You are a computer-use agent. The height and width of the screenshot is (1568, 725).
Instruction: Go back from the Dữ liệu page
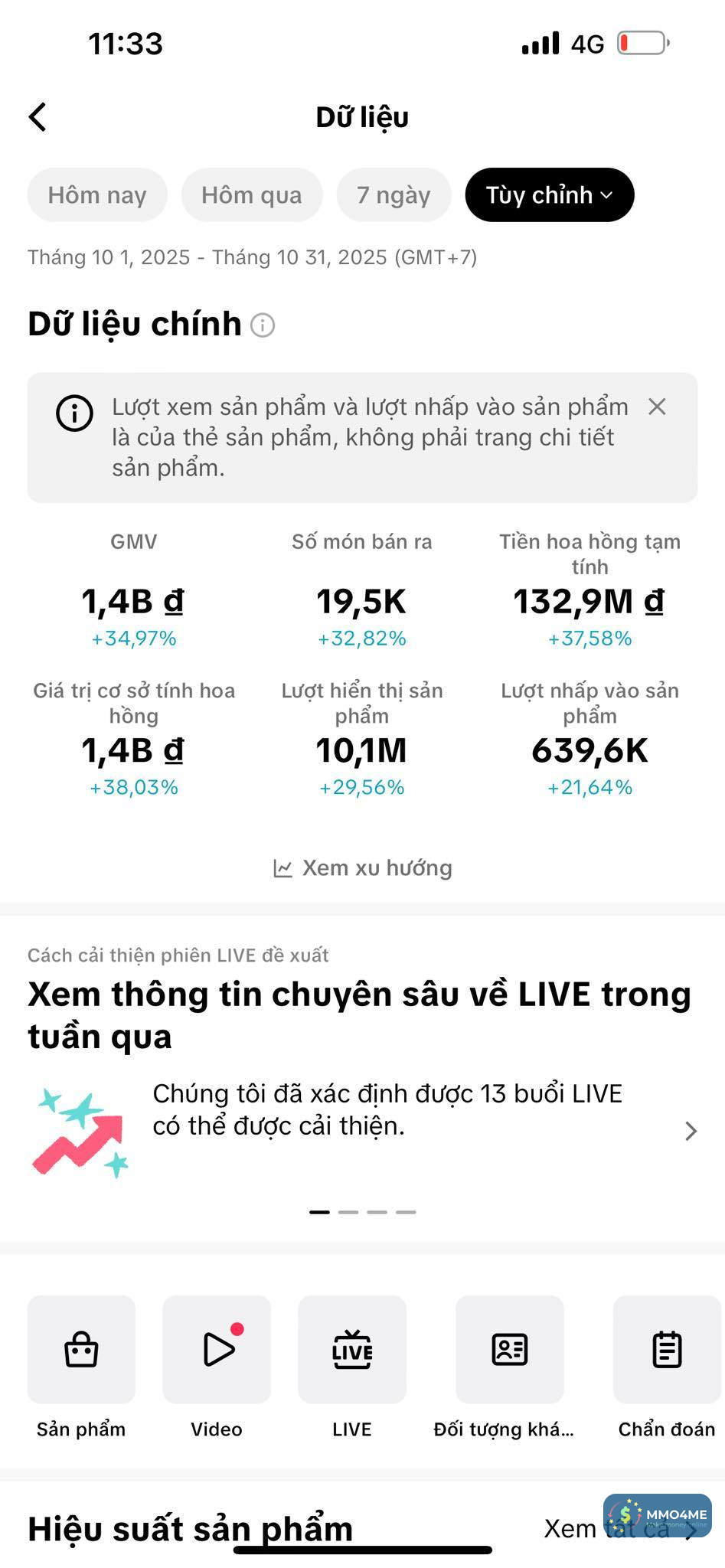(38, 117)
